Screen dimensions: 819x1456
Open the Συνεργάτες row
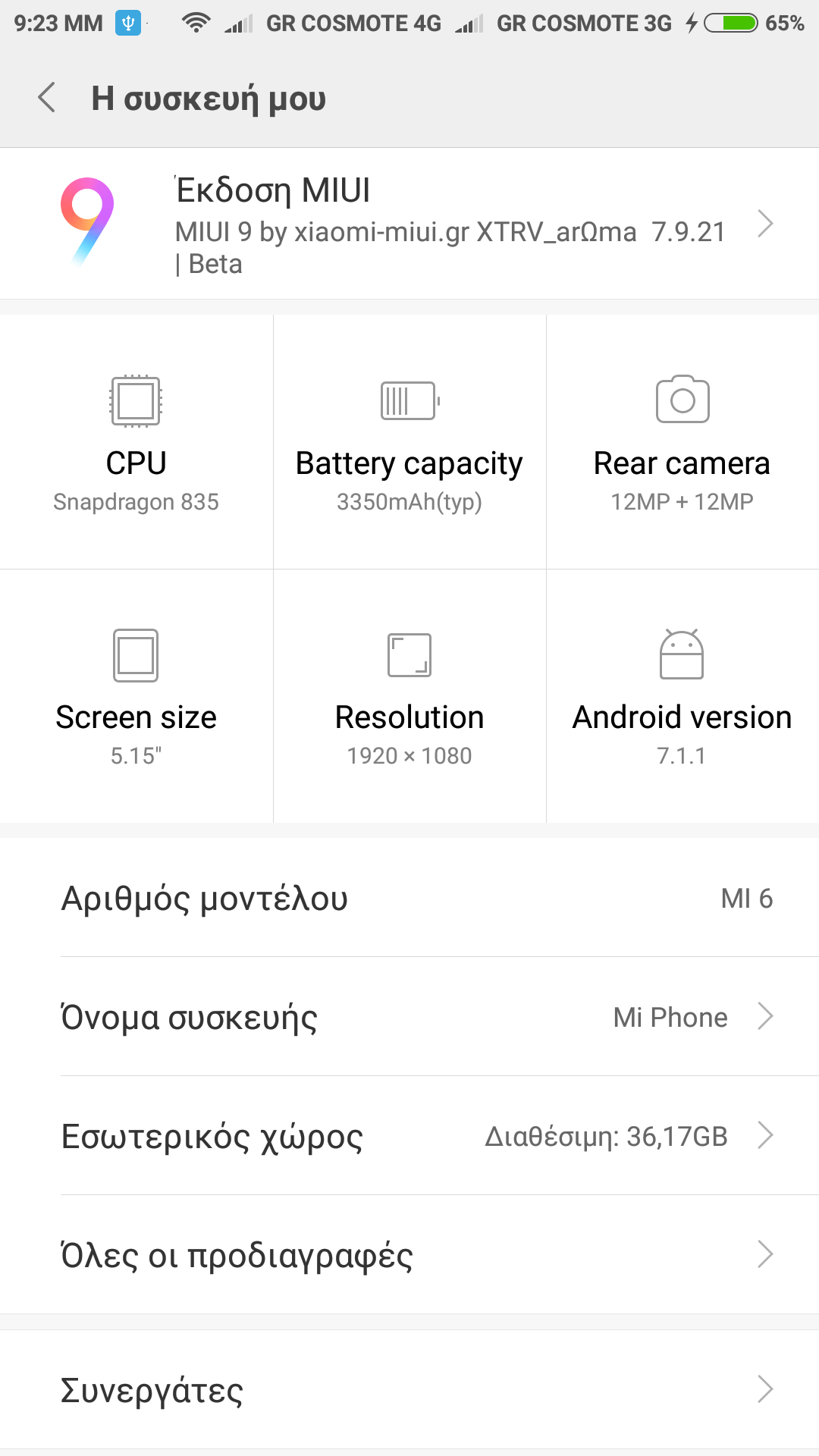[x=409, y=1389]
